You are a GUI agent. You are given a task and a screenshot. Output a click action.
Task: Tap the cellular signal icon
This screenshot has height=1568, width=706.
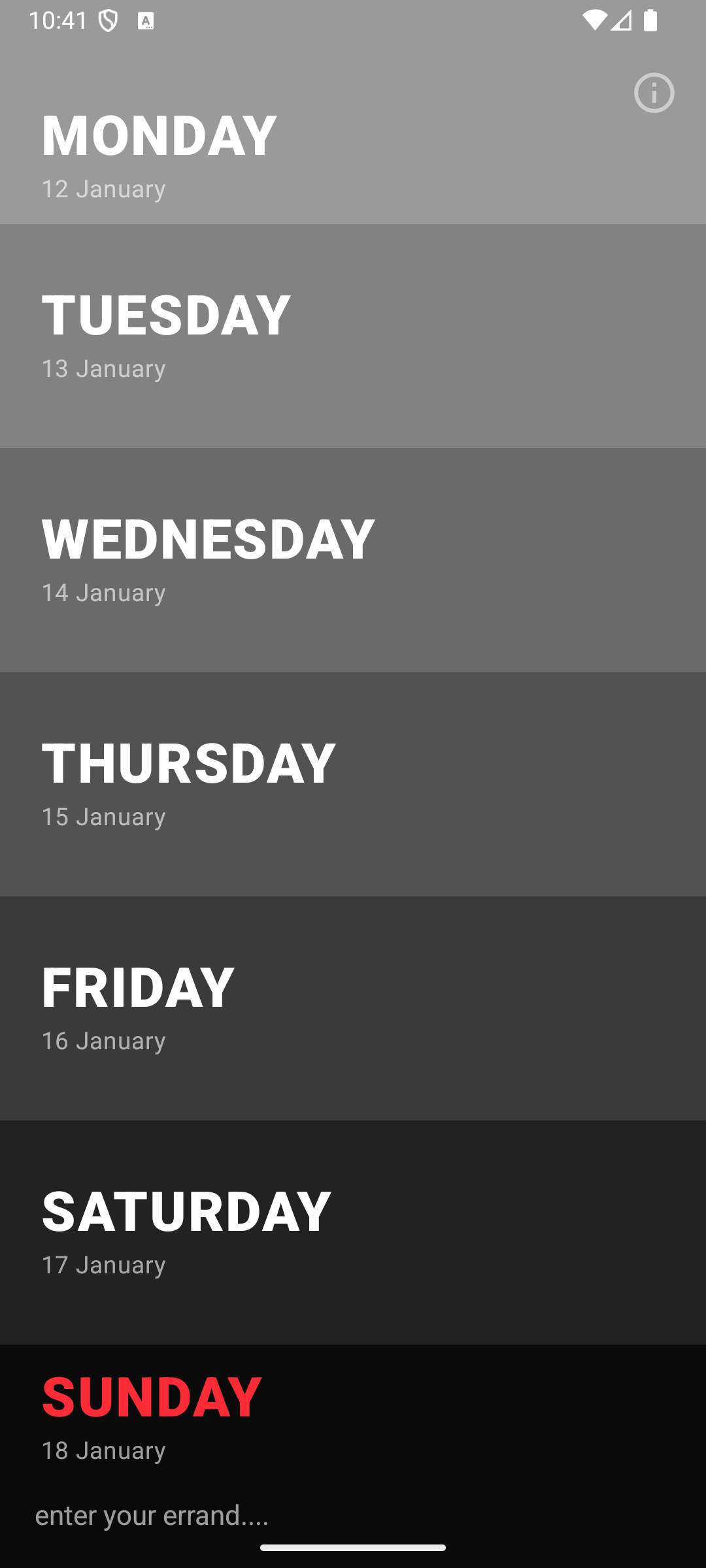coord(621,22)
